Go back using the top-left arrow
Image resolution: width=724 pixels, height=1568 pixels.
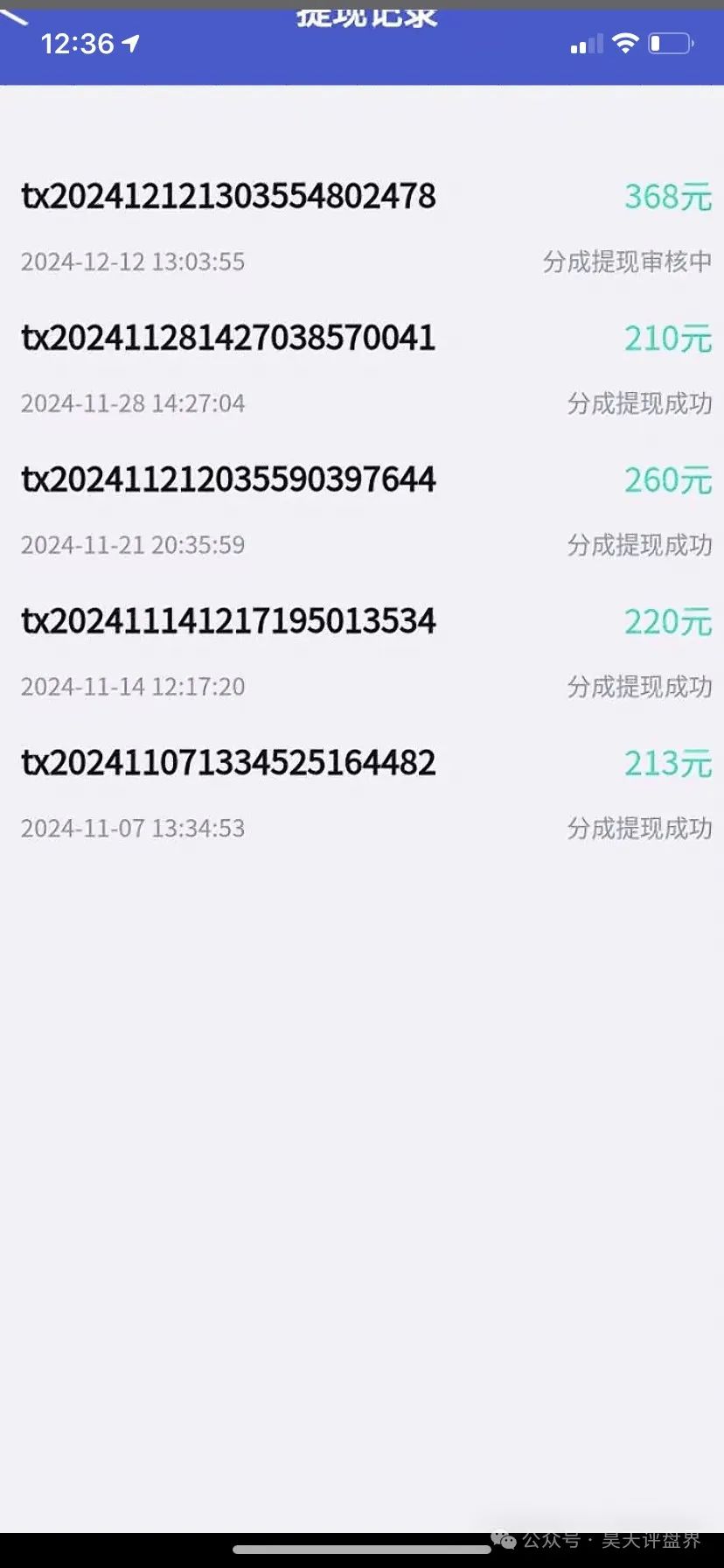(14, 17)
